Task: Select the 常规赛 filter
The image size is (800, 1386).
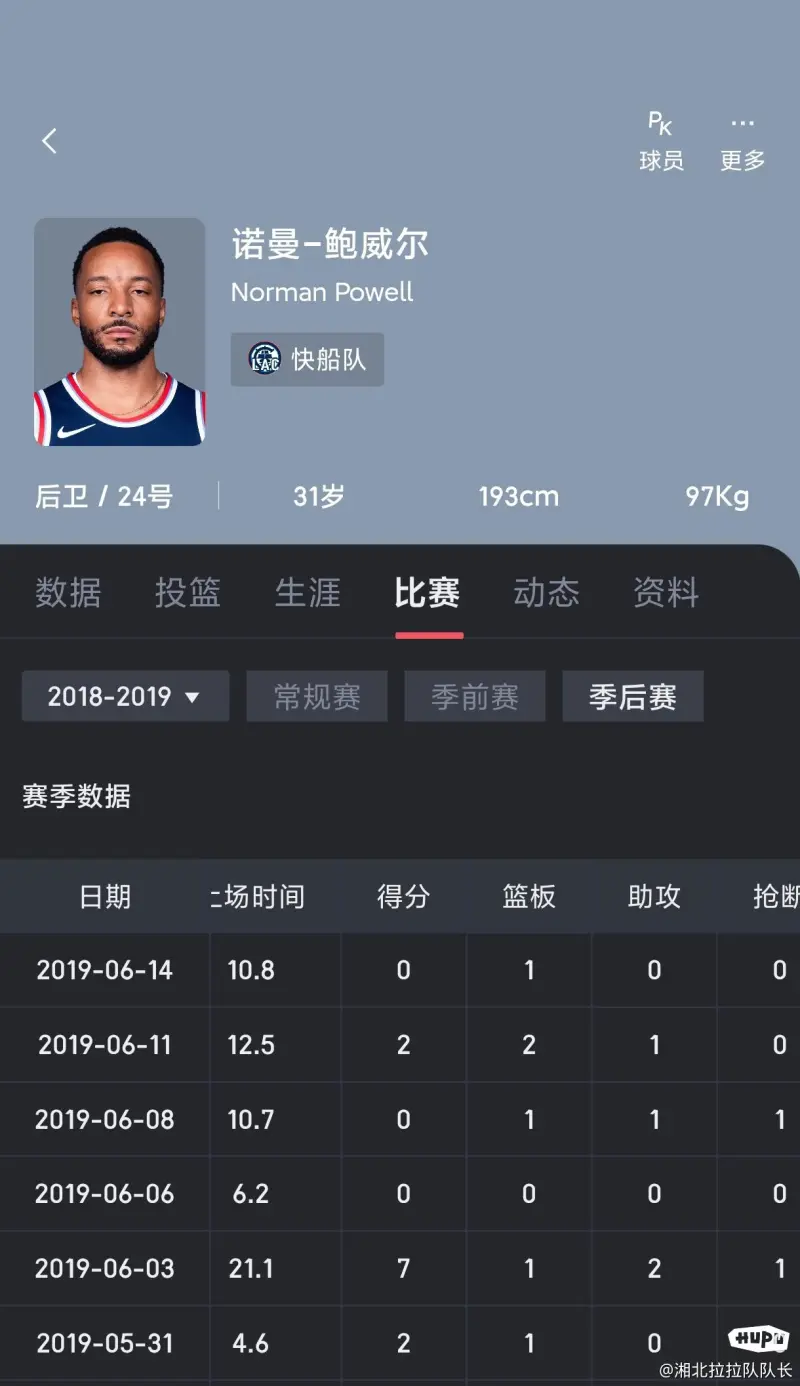Action: tap(317, 697)
